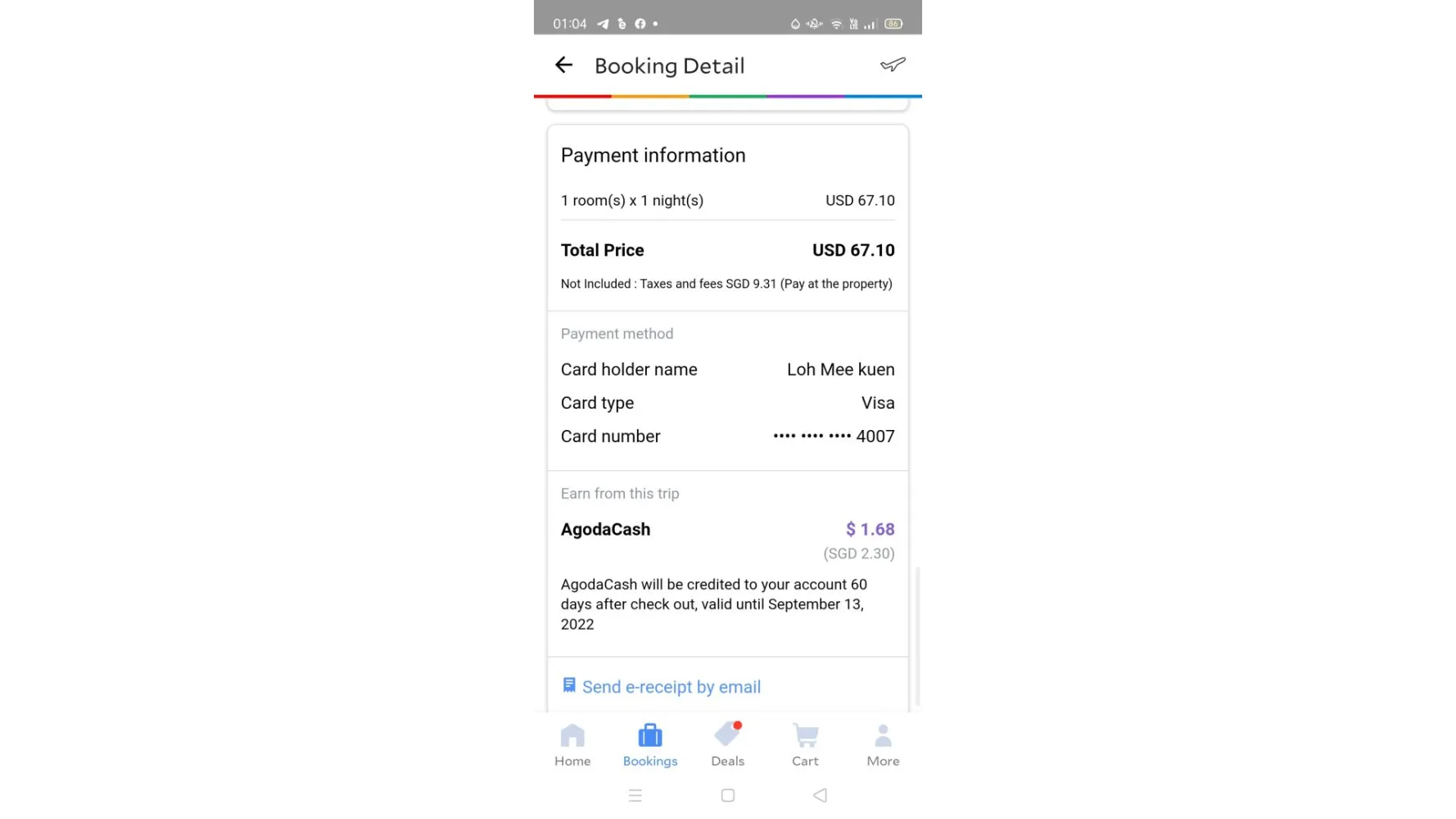Open the Cart tab
Viewport: 1456px width, 819px height.
pos(805,744)
